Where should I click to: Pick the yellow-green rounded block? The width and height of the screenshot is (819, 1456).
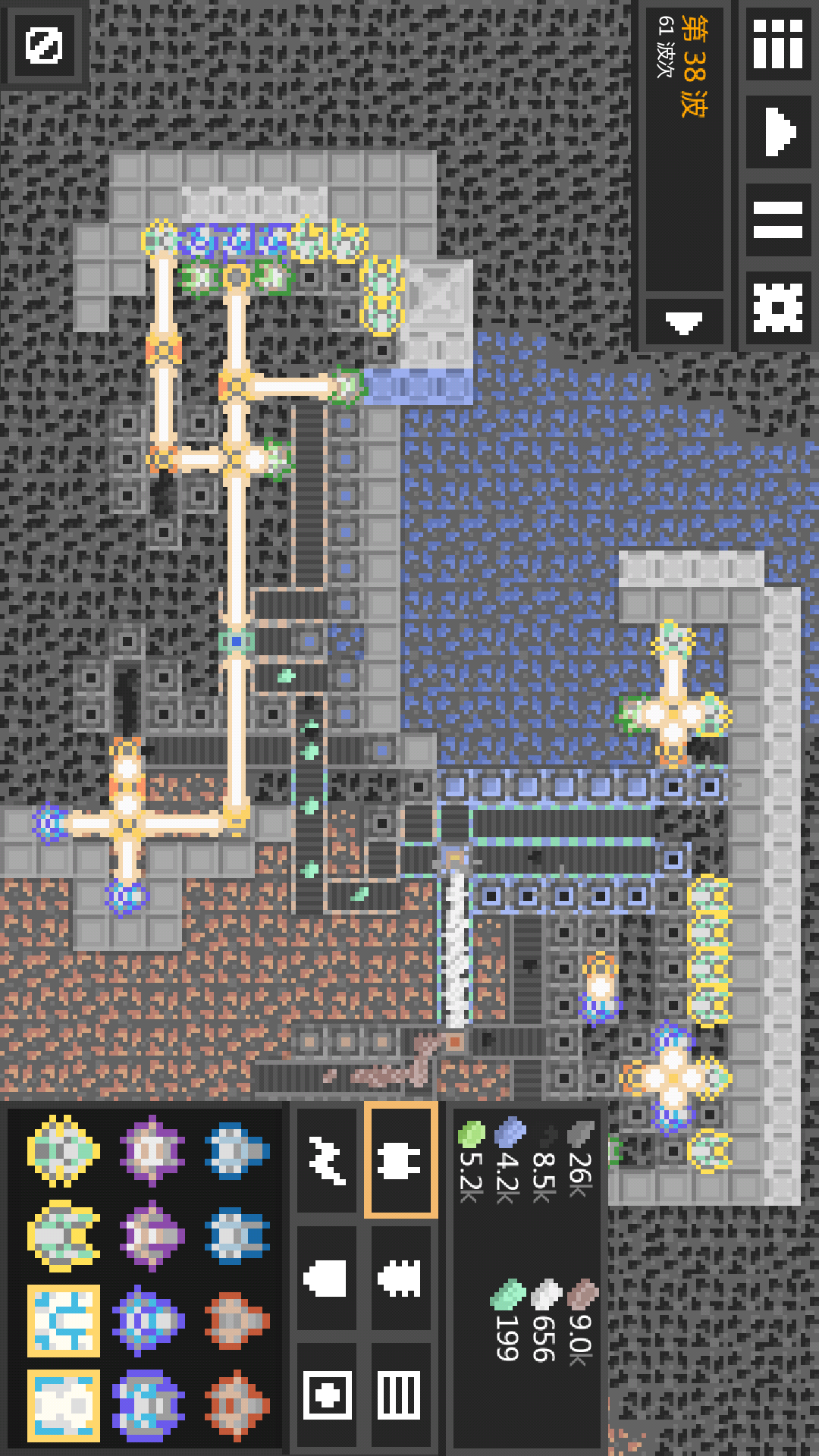tap(64, 1150)
